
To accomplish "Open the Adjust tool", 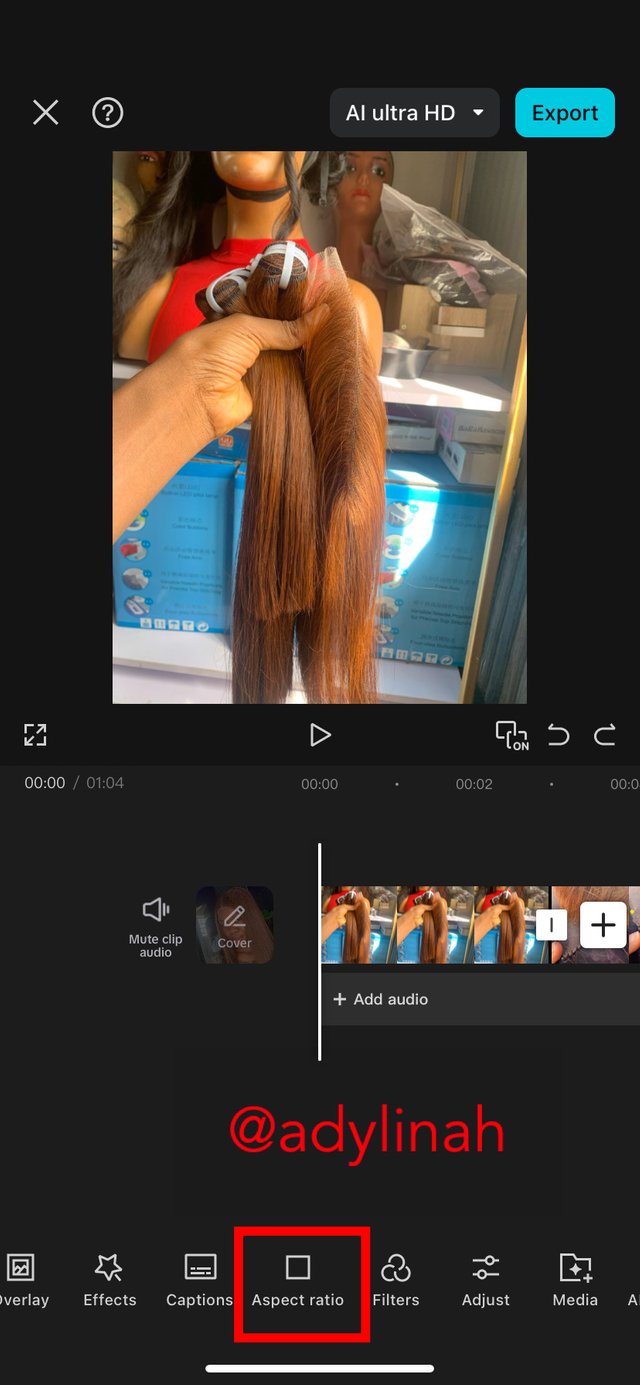I will coord(486,1280).
